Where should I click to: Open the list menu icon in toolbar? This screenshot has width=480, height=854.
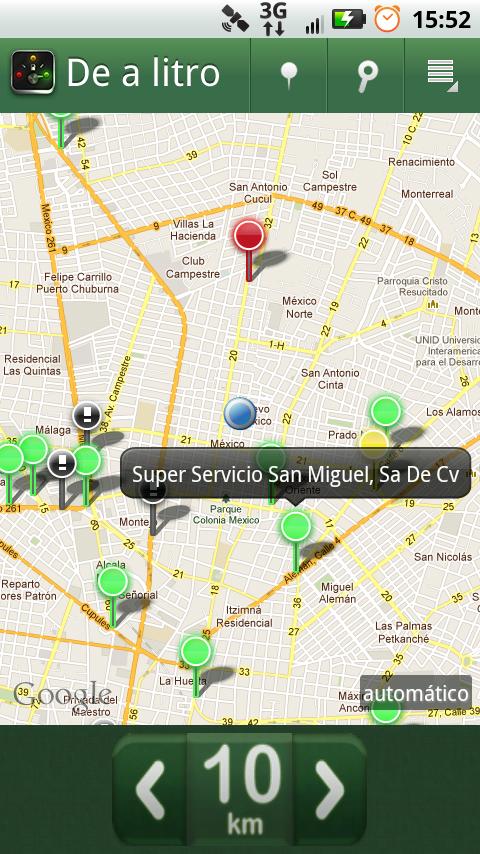click(442, 75)
